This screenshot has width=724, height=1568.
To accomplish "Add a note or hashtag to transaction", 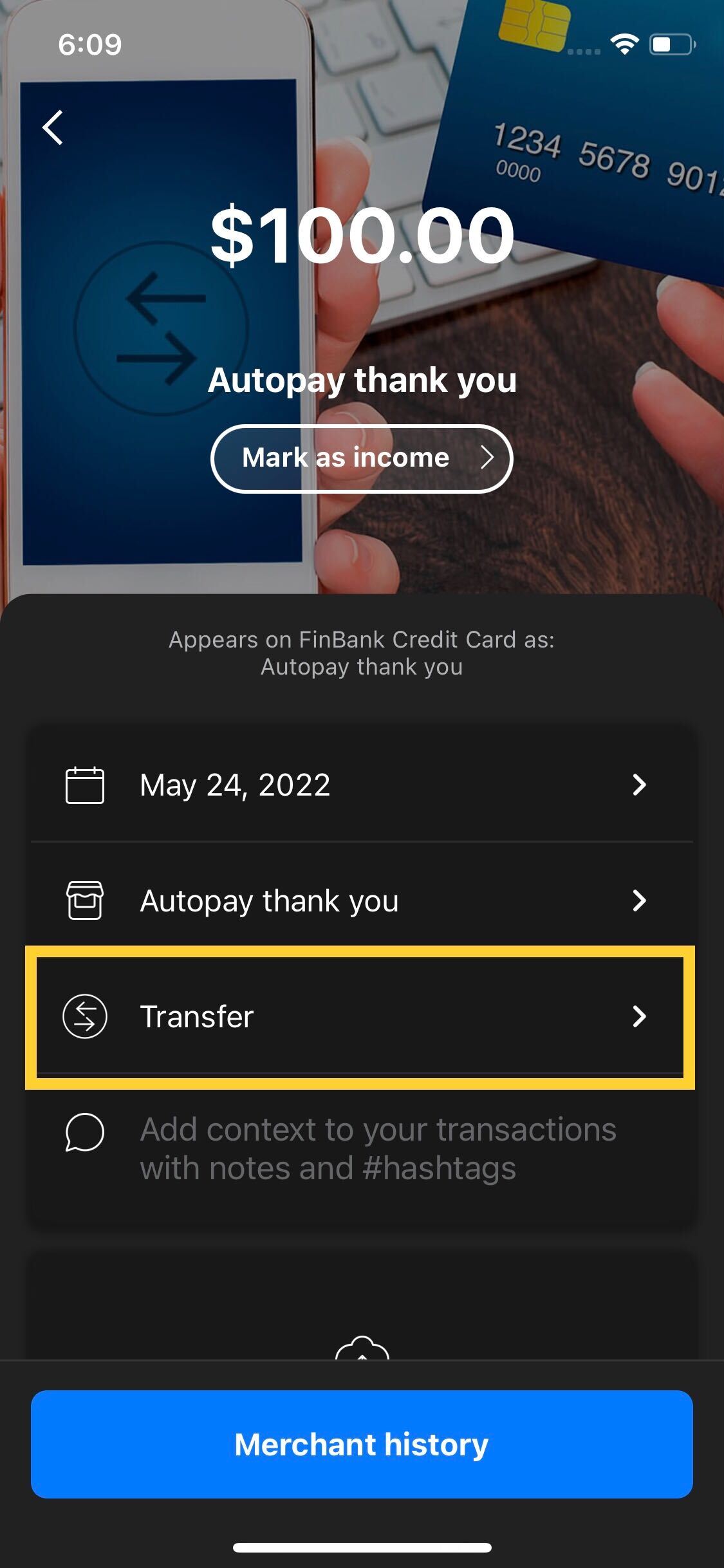I will pyautogui.click(x=362, y=1149).
